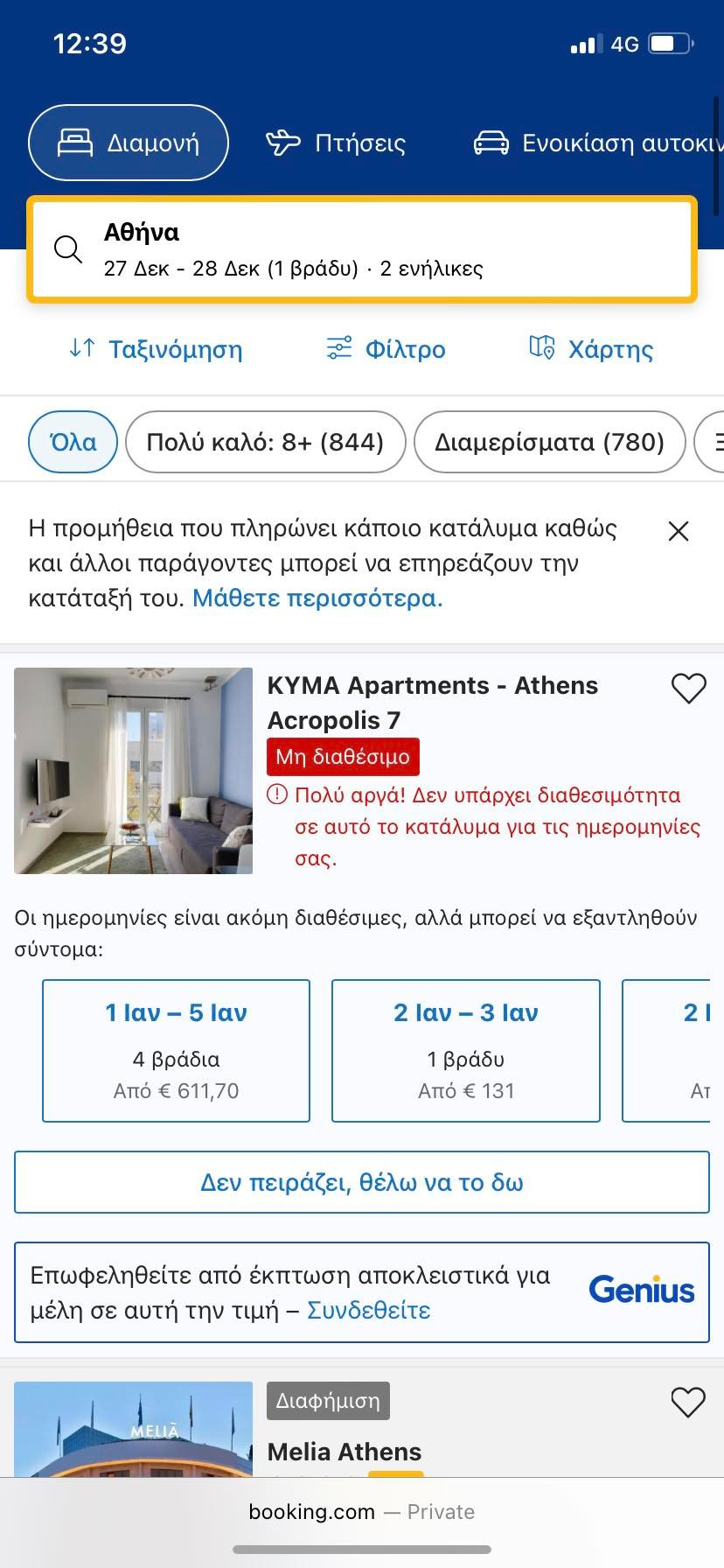The height and width of the screenshot is (1568, 724).
Task: Open the Φίλτρο filters
Action: click(x=386, y=349)
